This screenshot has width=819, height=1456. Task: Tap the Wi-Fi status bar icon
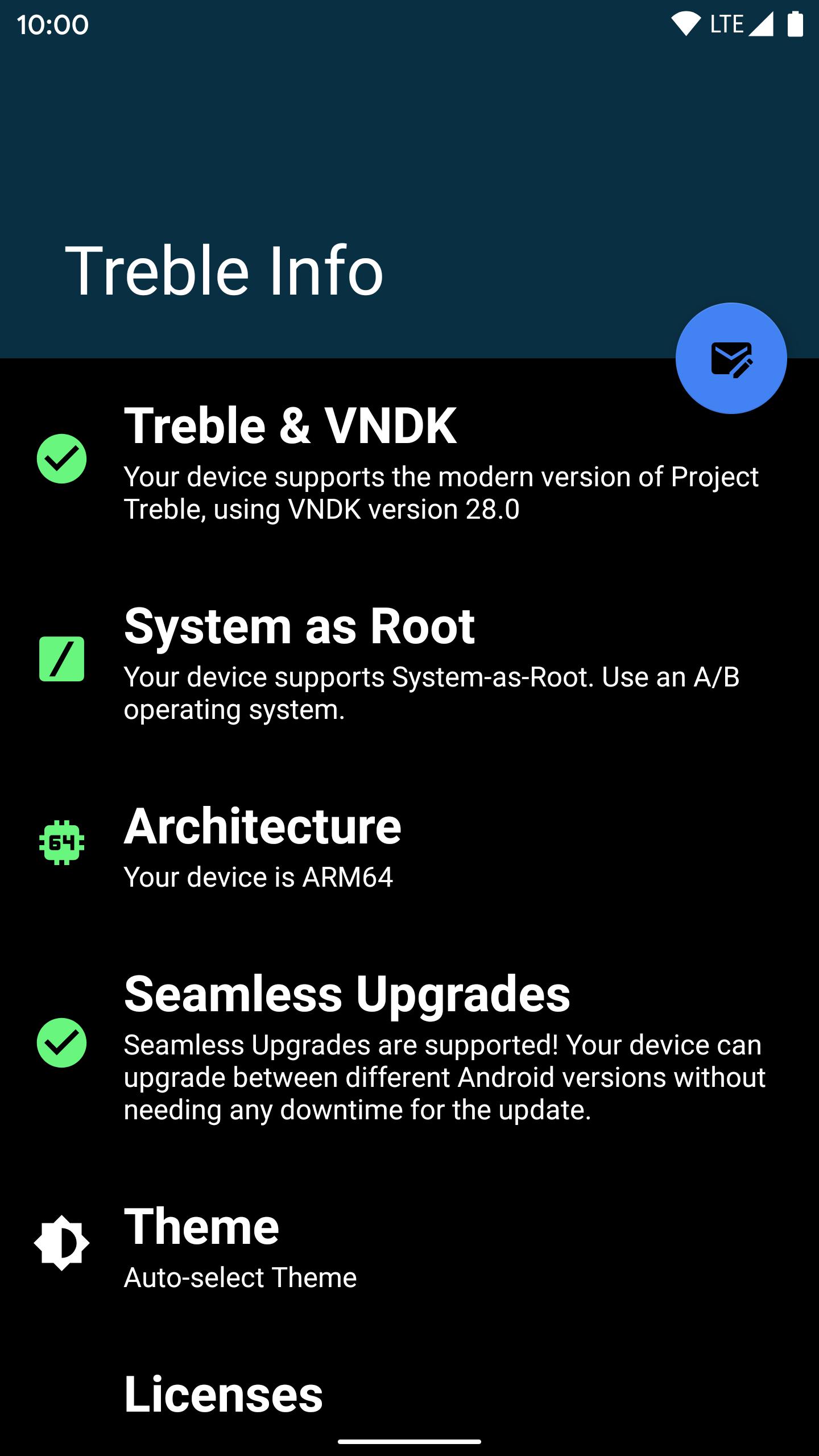(685, 23)
